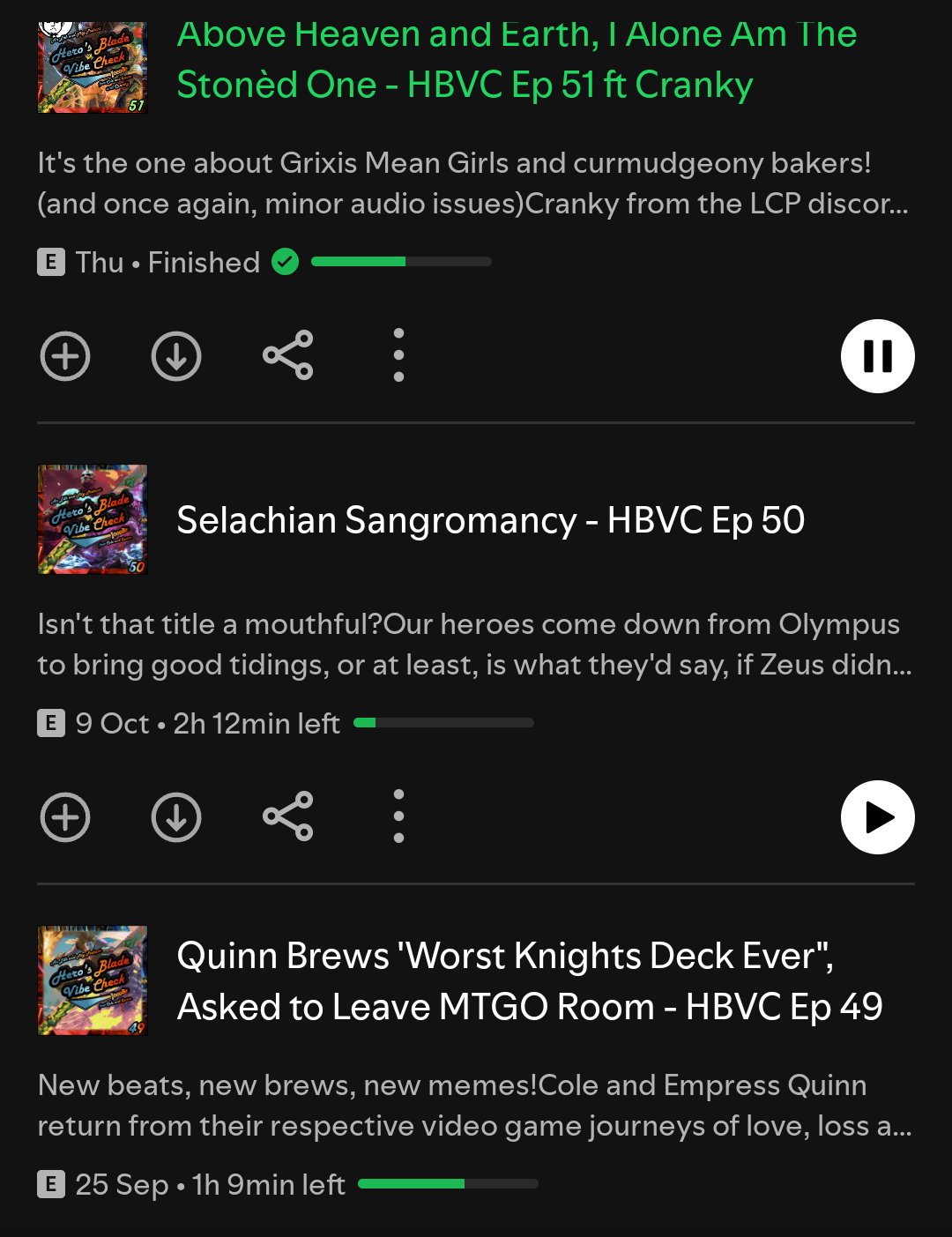
Task: Open more options for HBVC Ep 51
Action: 398,355
